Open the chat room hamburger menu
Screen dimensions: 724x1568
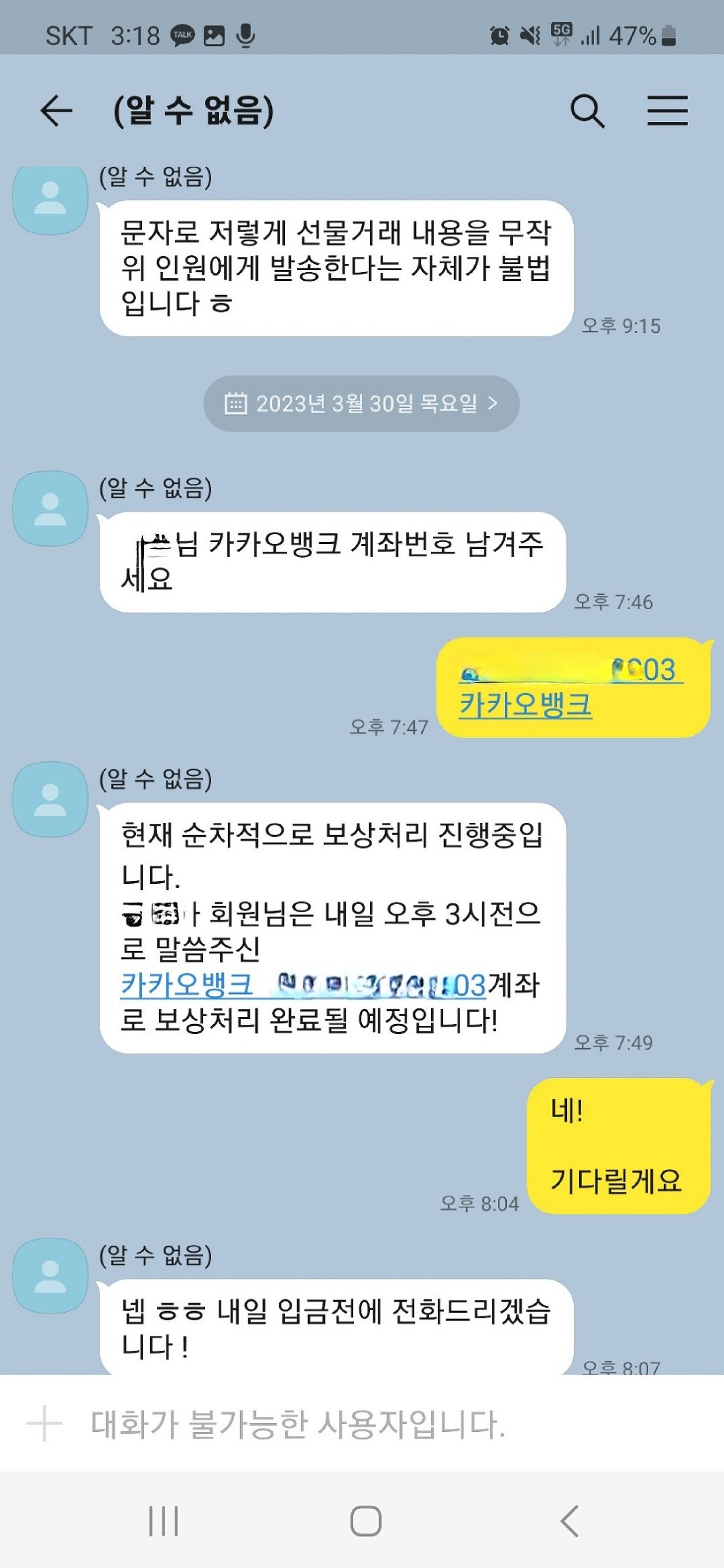667,111
